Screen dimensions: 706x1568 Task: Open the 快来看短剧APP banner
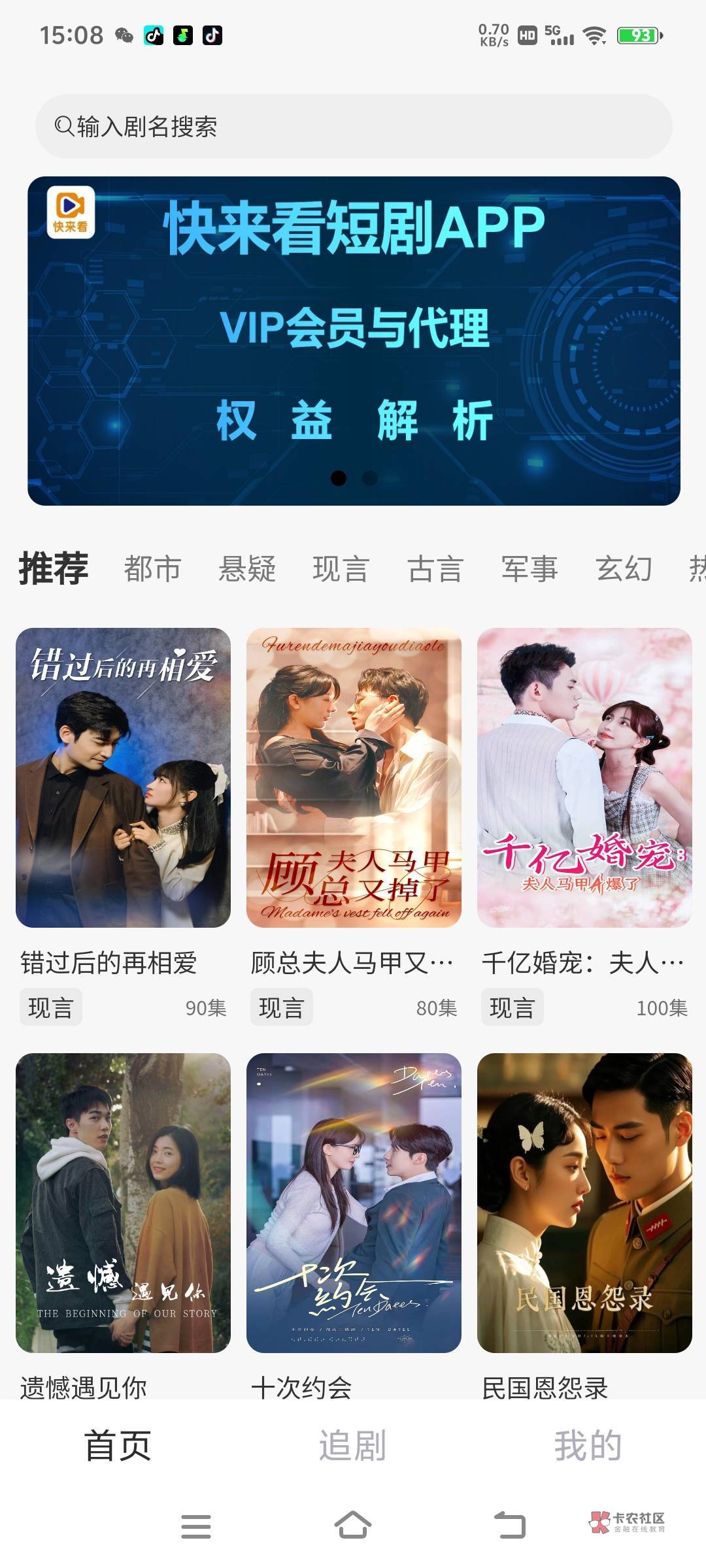(353, 340)
